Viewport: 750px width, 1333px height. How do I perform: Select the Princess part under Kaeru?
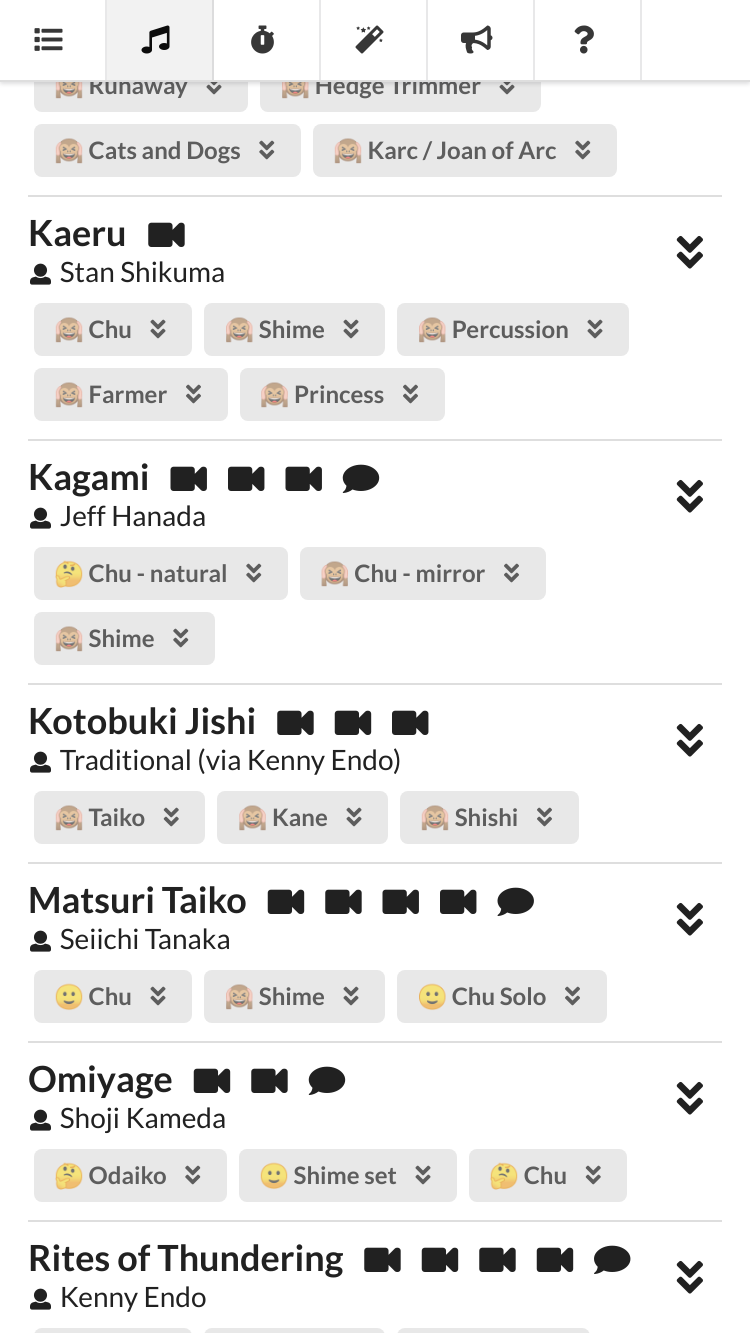click(342, 395)
